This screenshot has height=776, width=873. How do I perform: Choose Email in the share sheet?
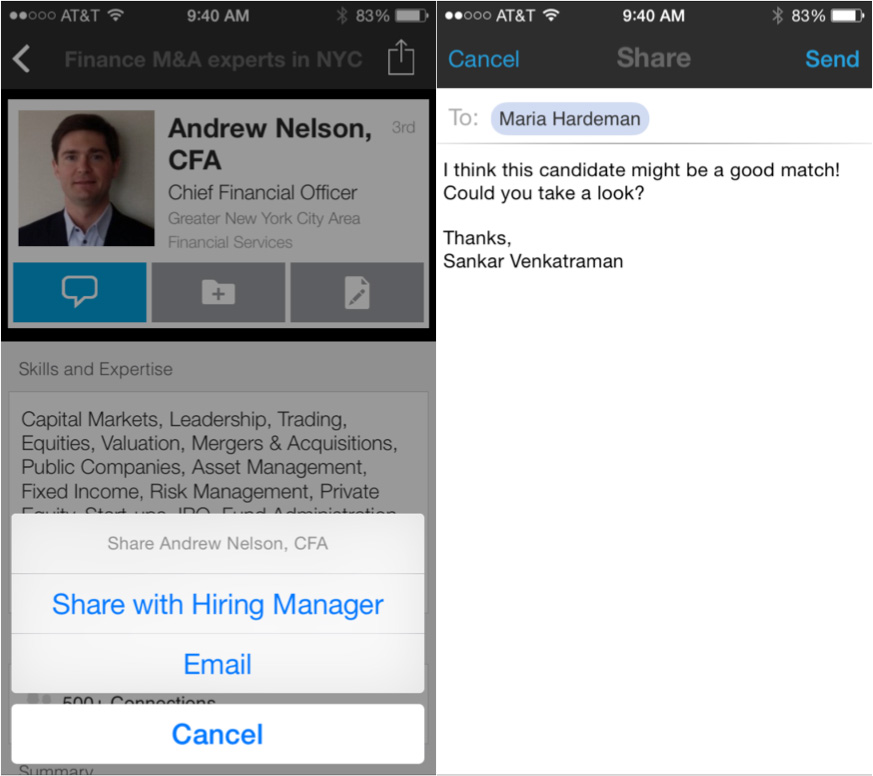(217, 664)
